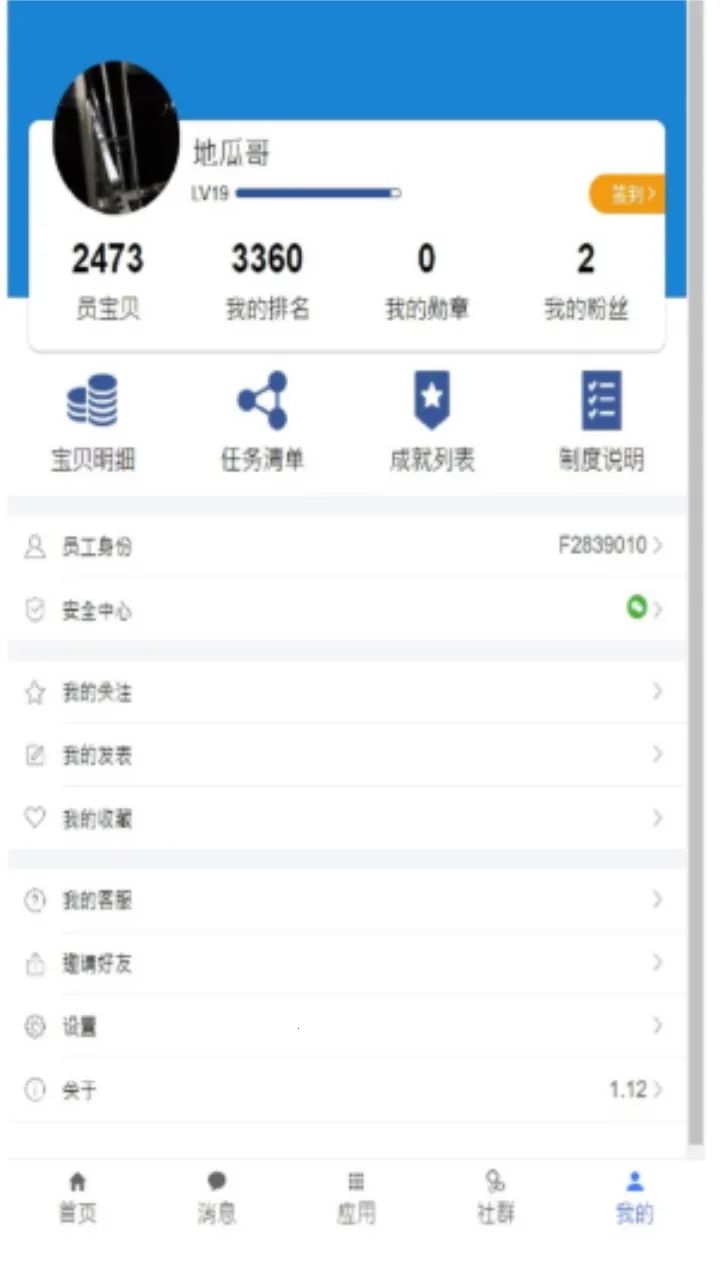The width and height of the screenshot is (720, 1280).
Task: Expand the 员工身份 F2839010 row
Action: point(360,546)
